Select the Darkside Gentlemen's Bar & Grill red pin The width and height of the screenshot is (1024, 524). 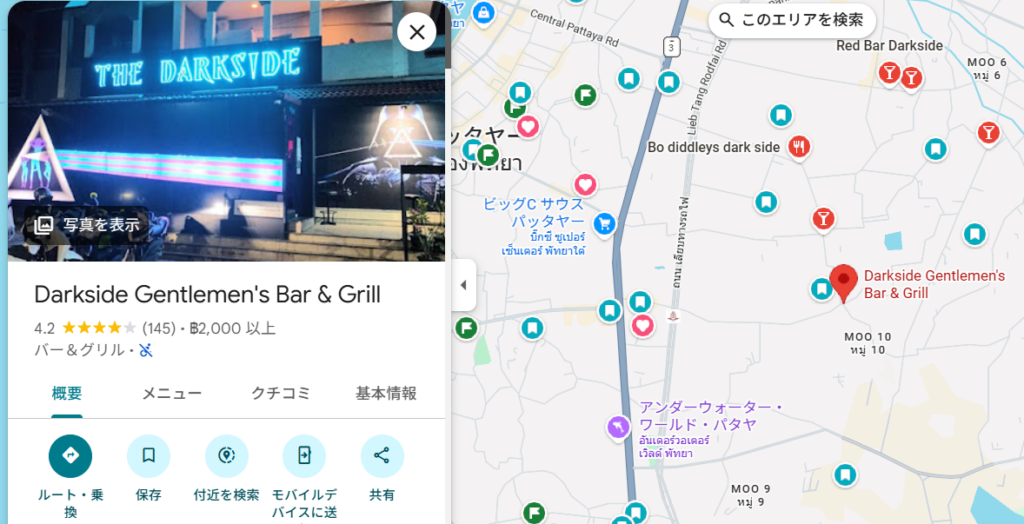(844, 281)
